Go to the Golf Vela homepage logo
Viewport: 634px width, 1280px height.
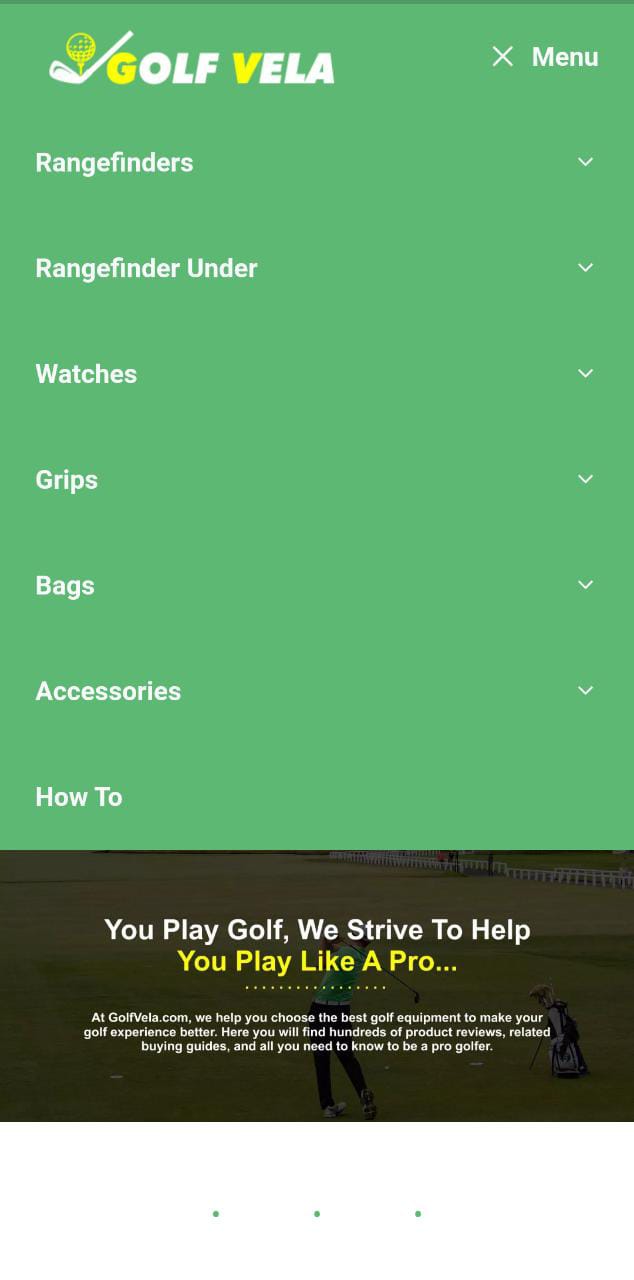(x=192, y=59)
